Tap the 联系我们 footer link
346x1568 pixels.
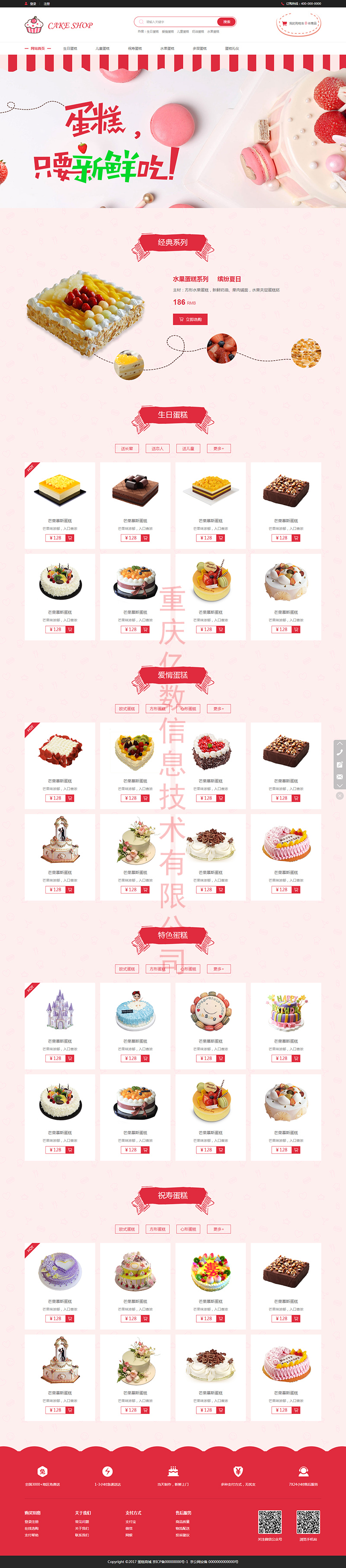82,1535
